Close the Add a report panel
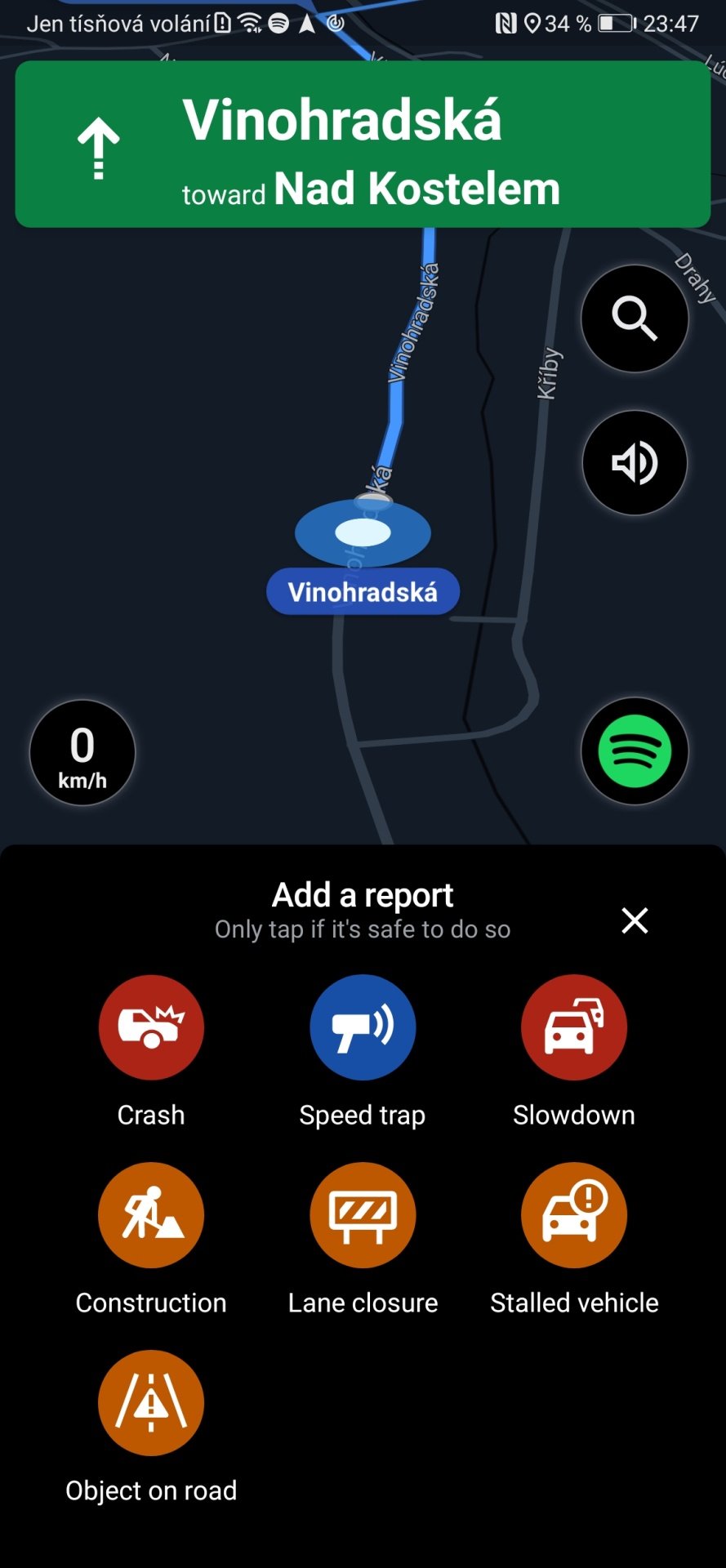This screenshot has width=726, height=1568. point(635,920)
